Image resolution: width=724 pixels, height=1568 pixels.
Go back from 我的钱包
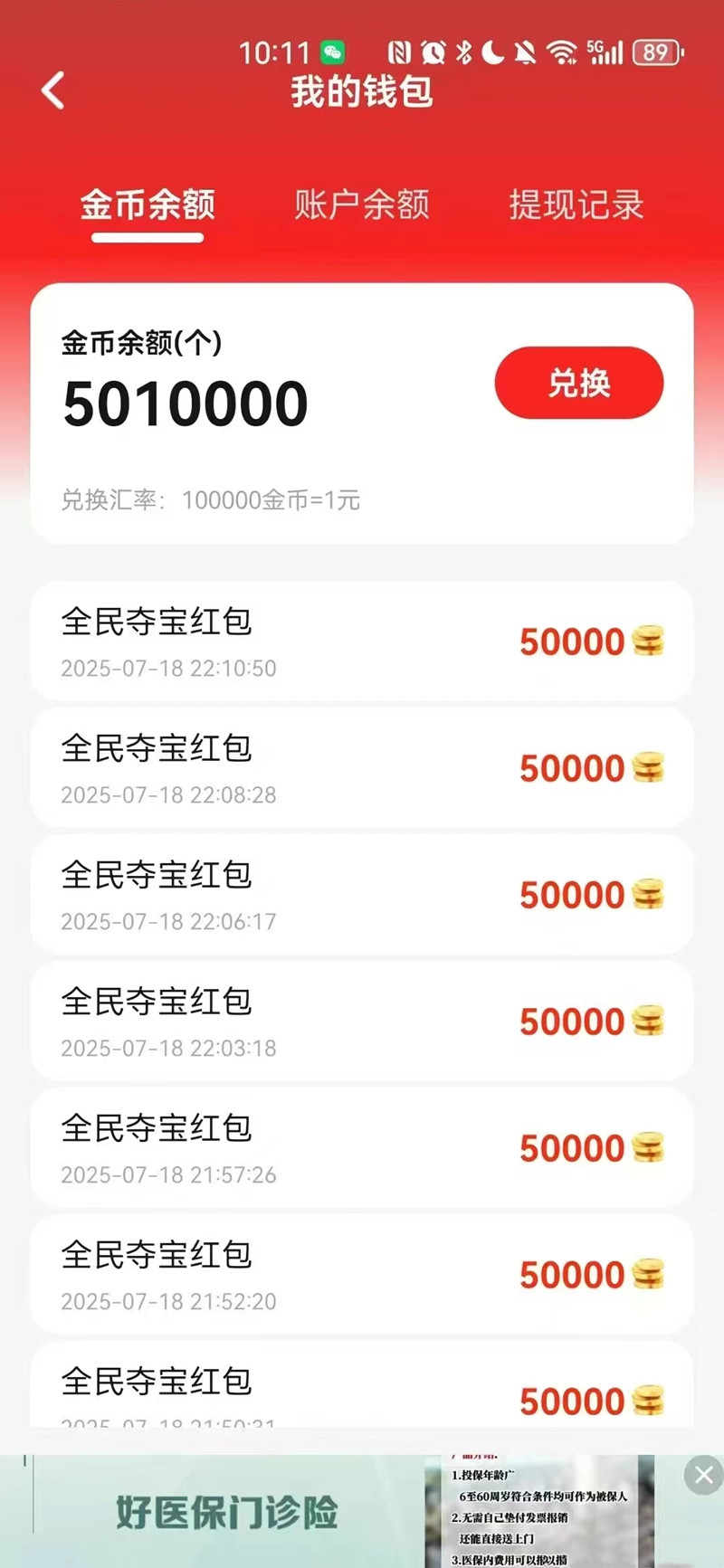pos(53,90)
